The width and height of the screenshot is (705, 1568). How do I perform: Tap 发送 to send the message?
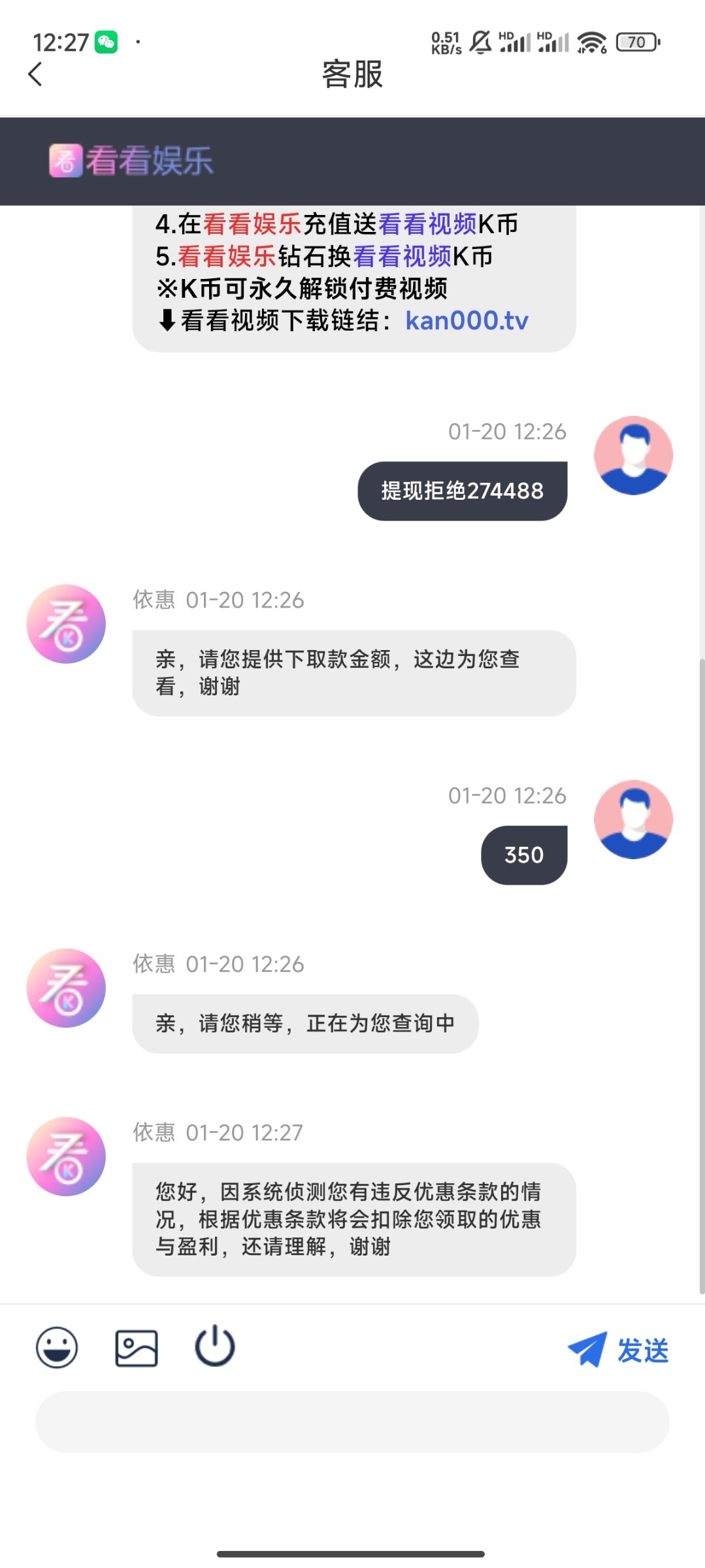619,1350
